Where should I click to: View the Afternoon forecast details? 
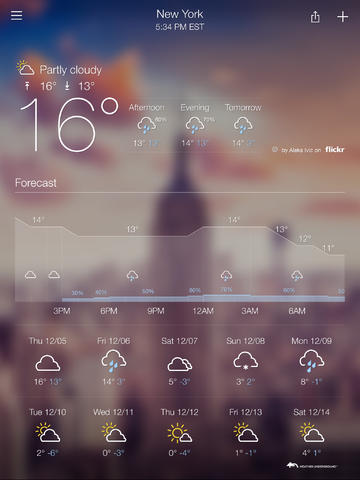click(147, 125)
